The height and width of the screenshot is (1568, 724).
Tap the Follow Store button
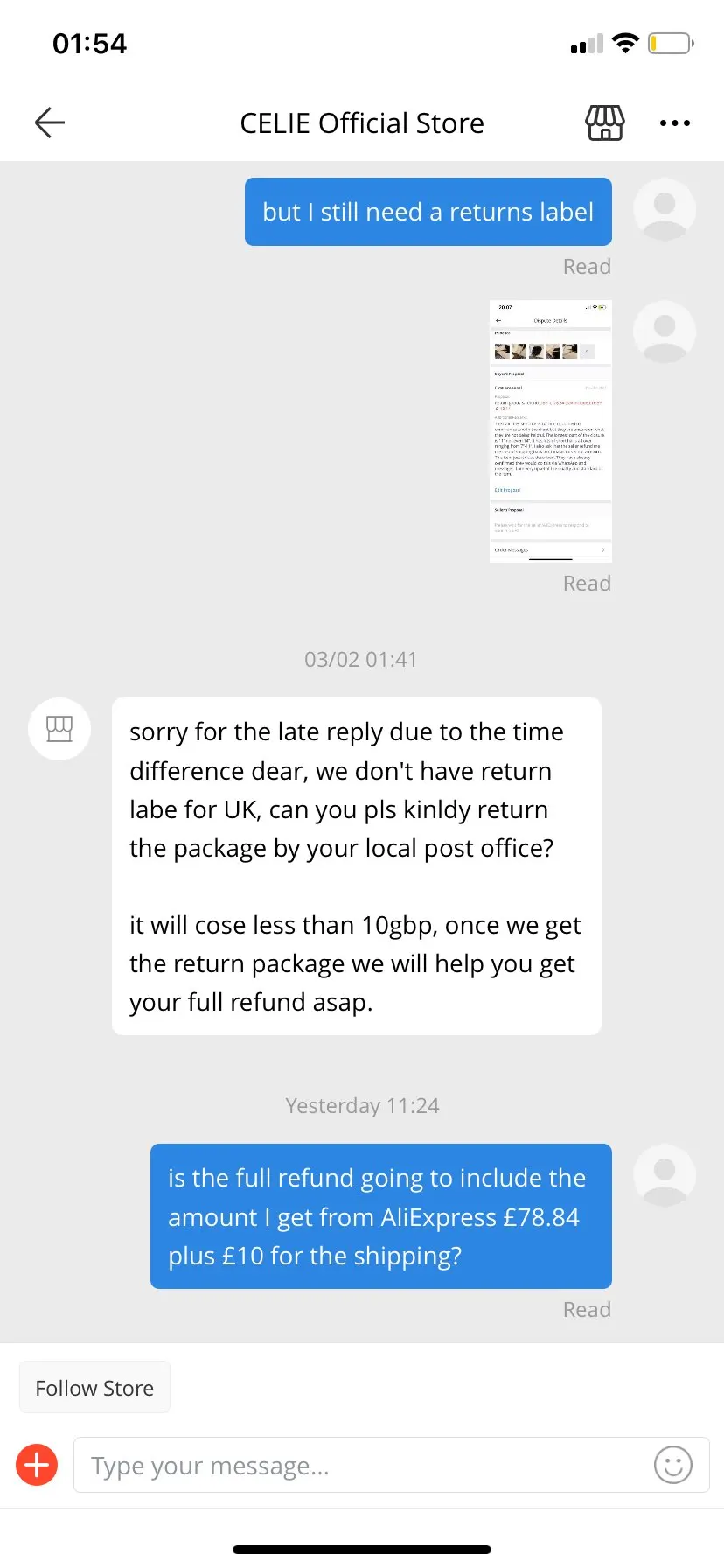[x=94, y=1388]
